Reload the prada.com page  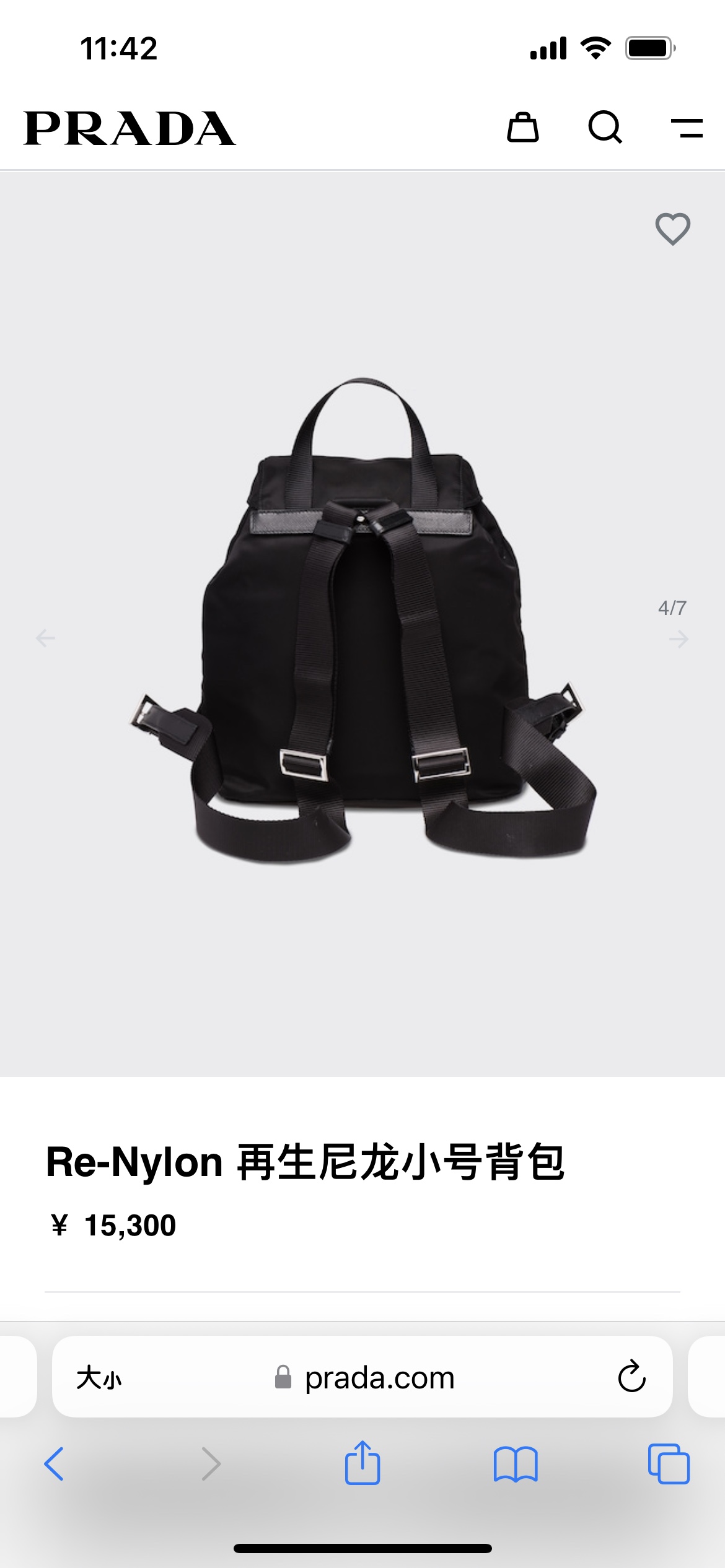click(x=631, y=1377)
